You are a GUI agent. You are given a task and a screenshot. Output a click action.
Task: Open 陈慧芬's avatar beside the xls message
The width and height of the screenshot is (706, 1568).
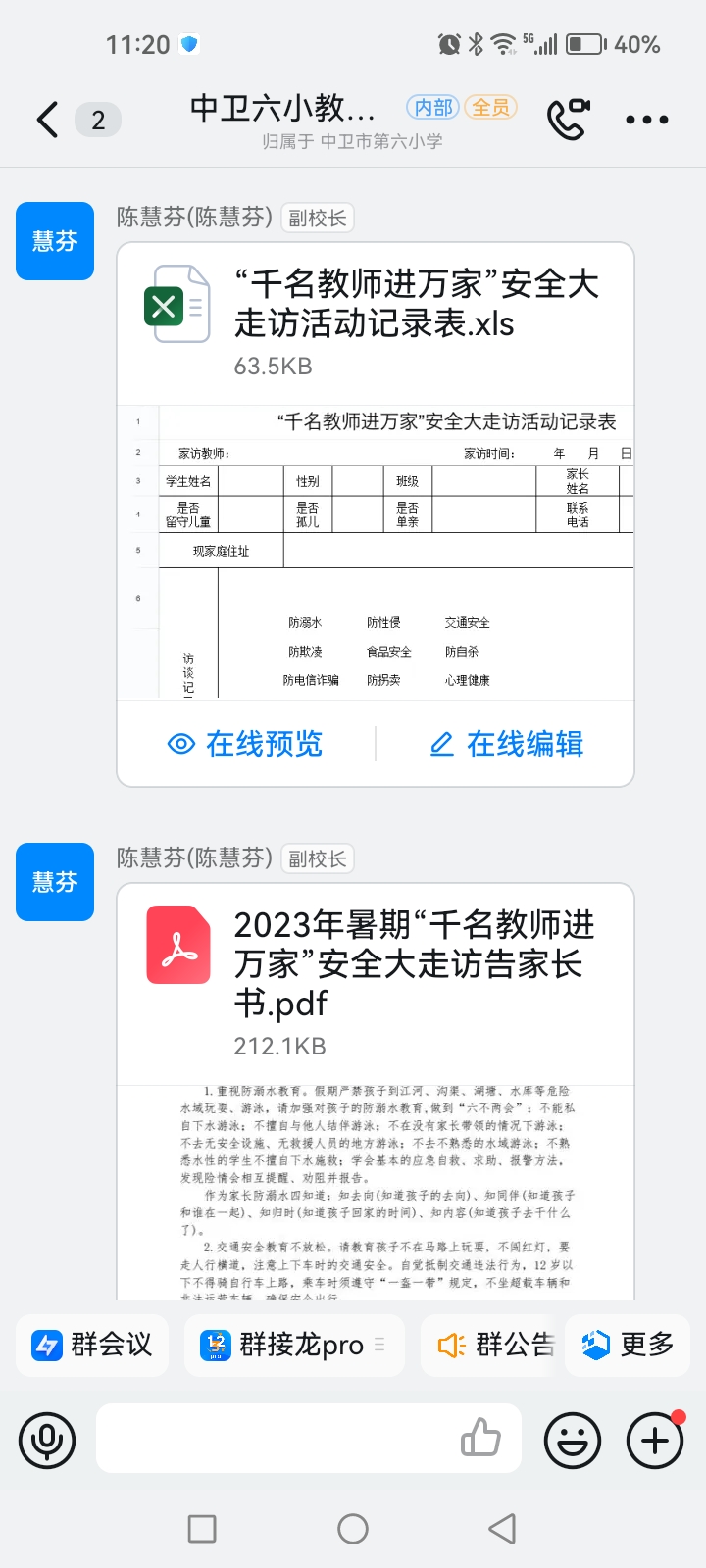click(55, 241)
